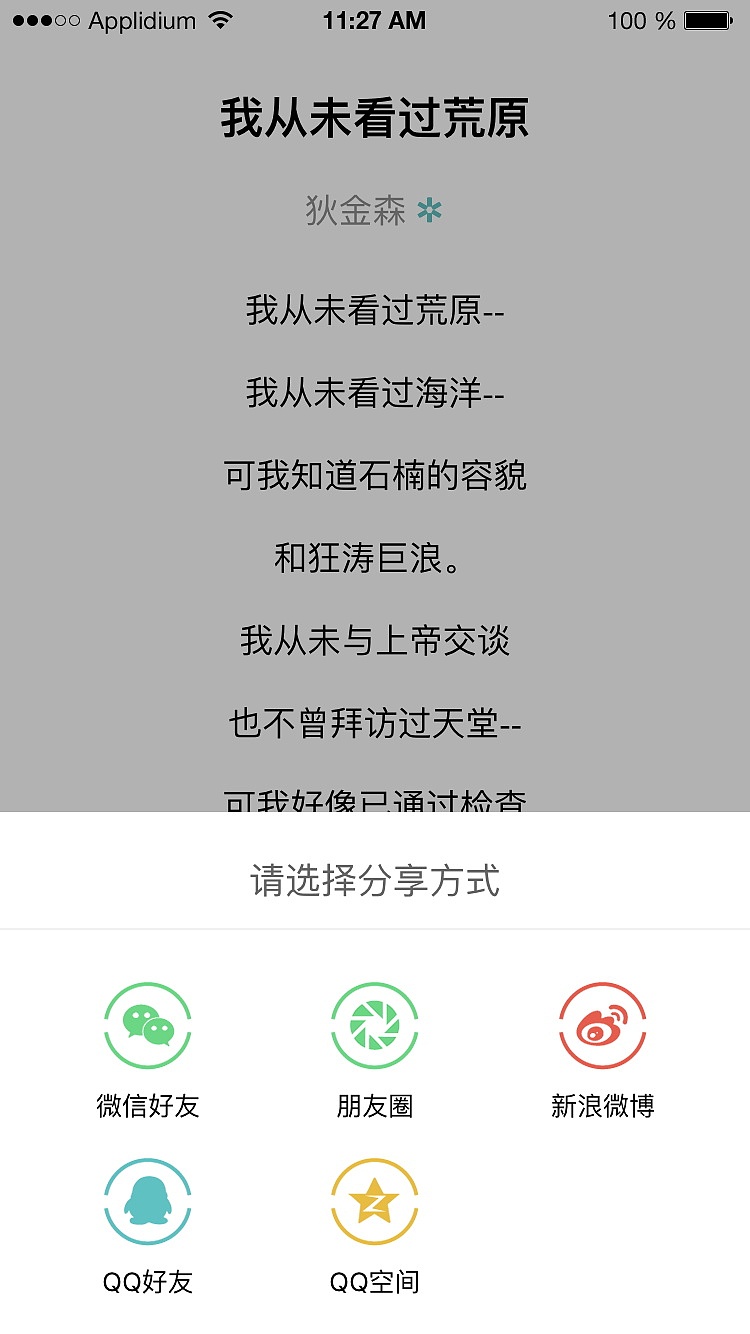Click the 请选择分享方式 header text

click(x=374, y=881)
